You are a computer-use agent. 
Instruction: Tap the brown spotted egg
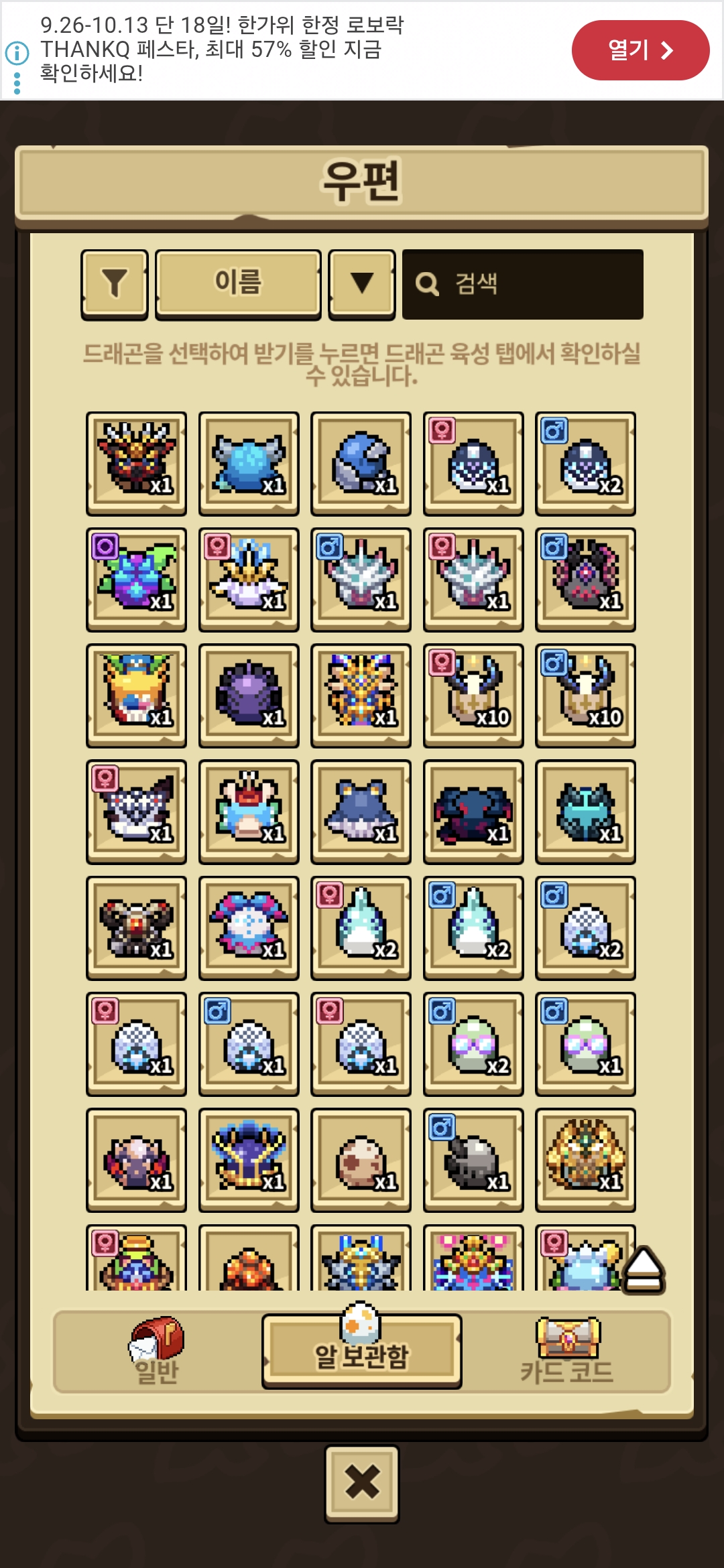point(361,1160)
